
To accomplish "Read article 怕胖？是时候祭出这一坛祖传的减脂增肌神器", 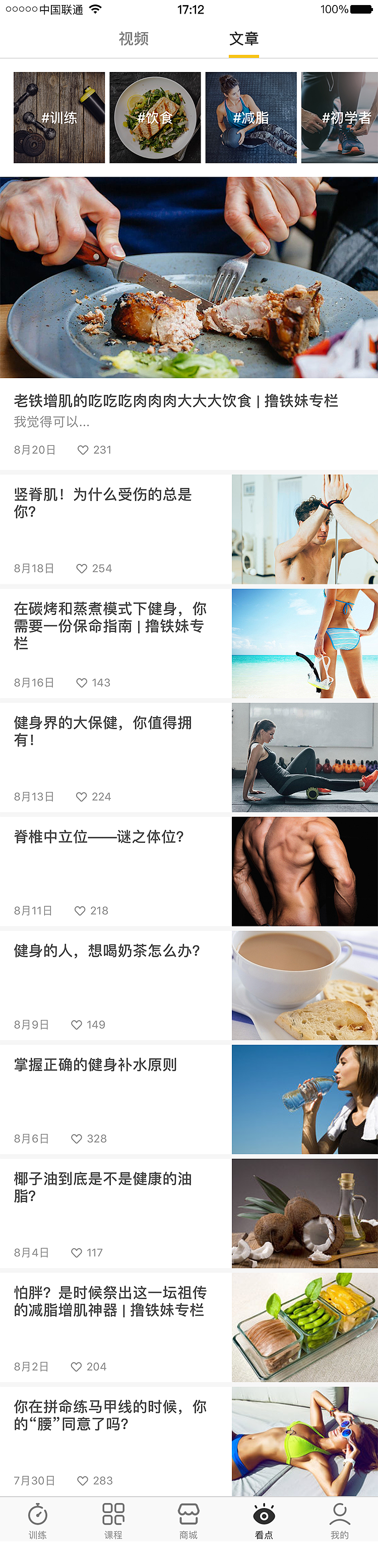I will tap(110, 1301).
